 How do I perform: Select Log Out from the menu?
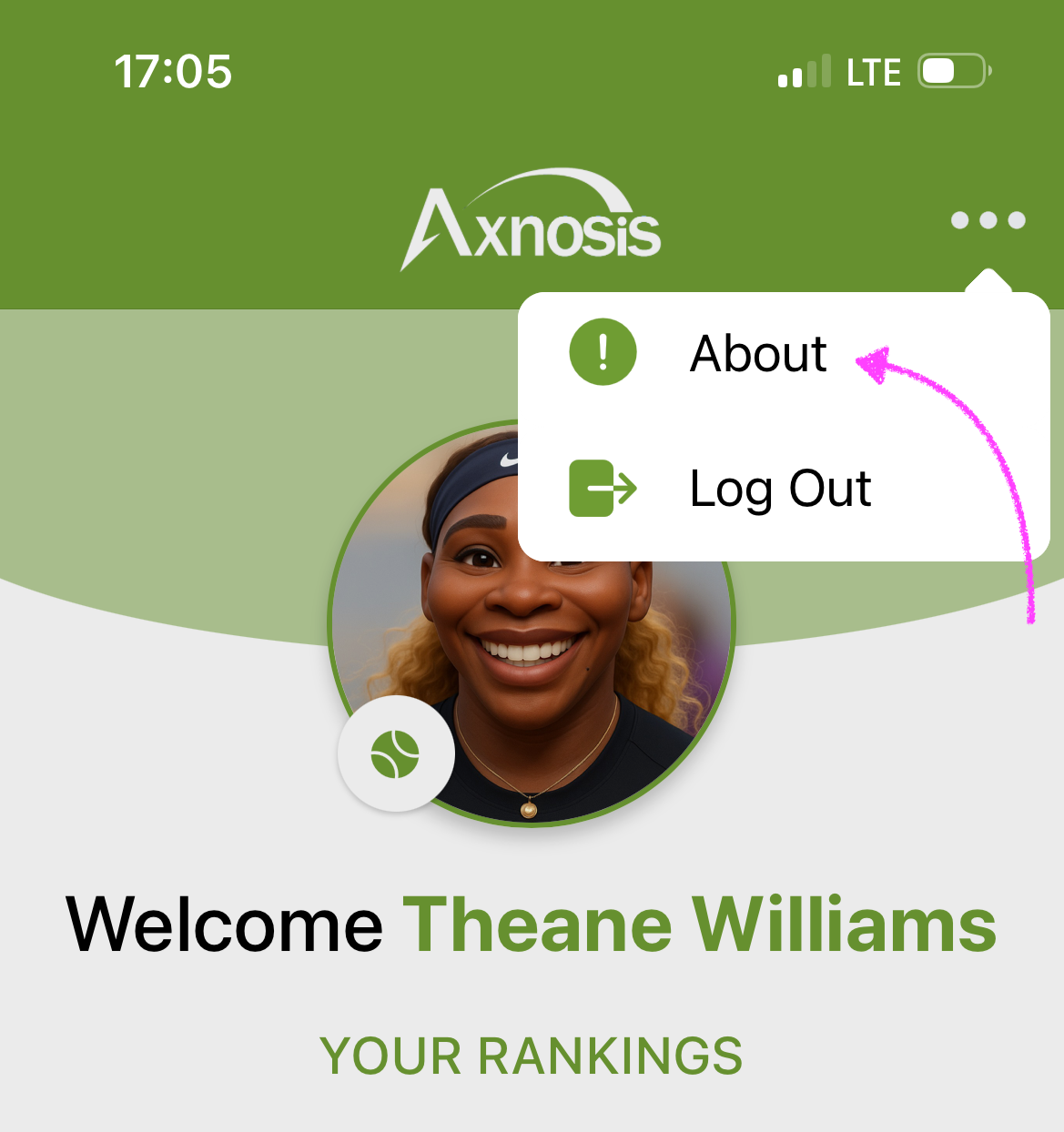click(778, 489)
